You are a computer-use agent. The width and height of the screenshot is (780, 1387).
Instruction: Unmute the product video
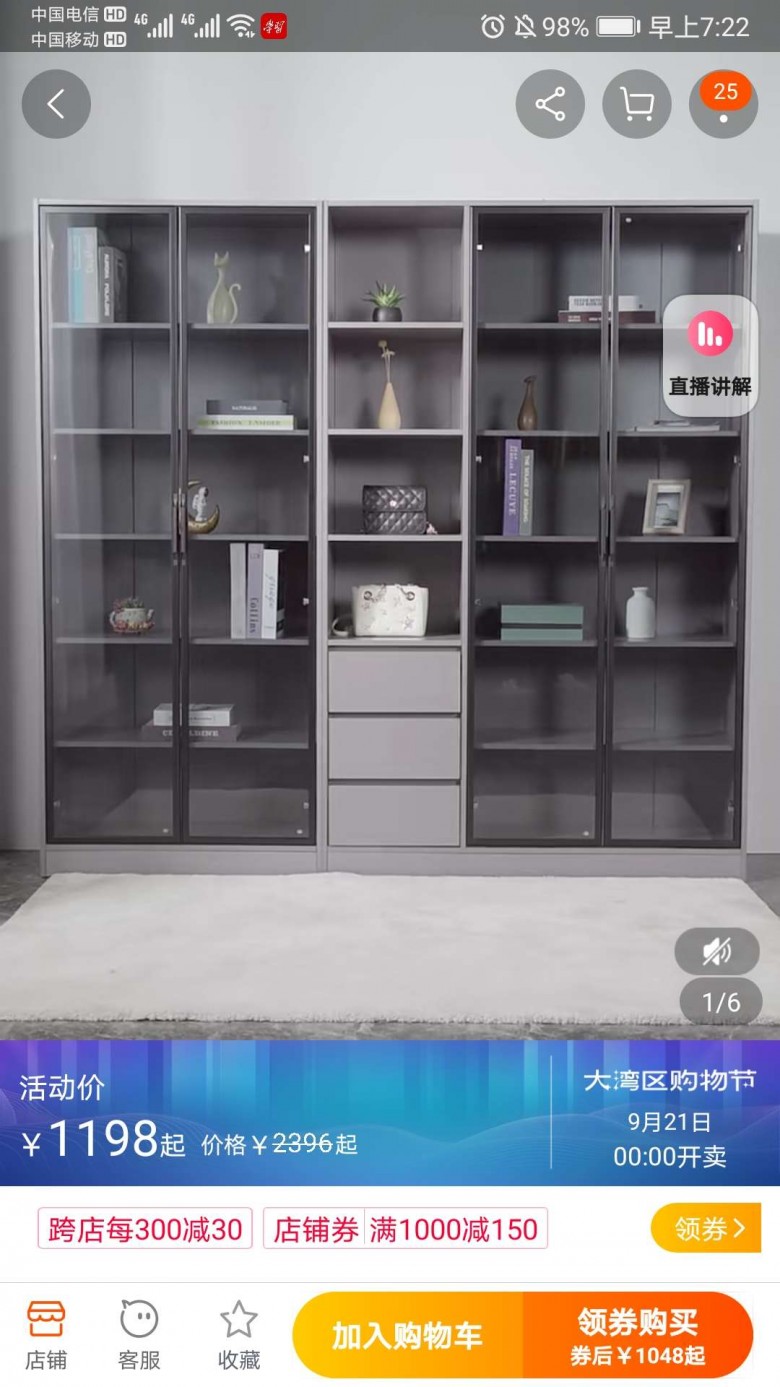[x=717, y=951]
